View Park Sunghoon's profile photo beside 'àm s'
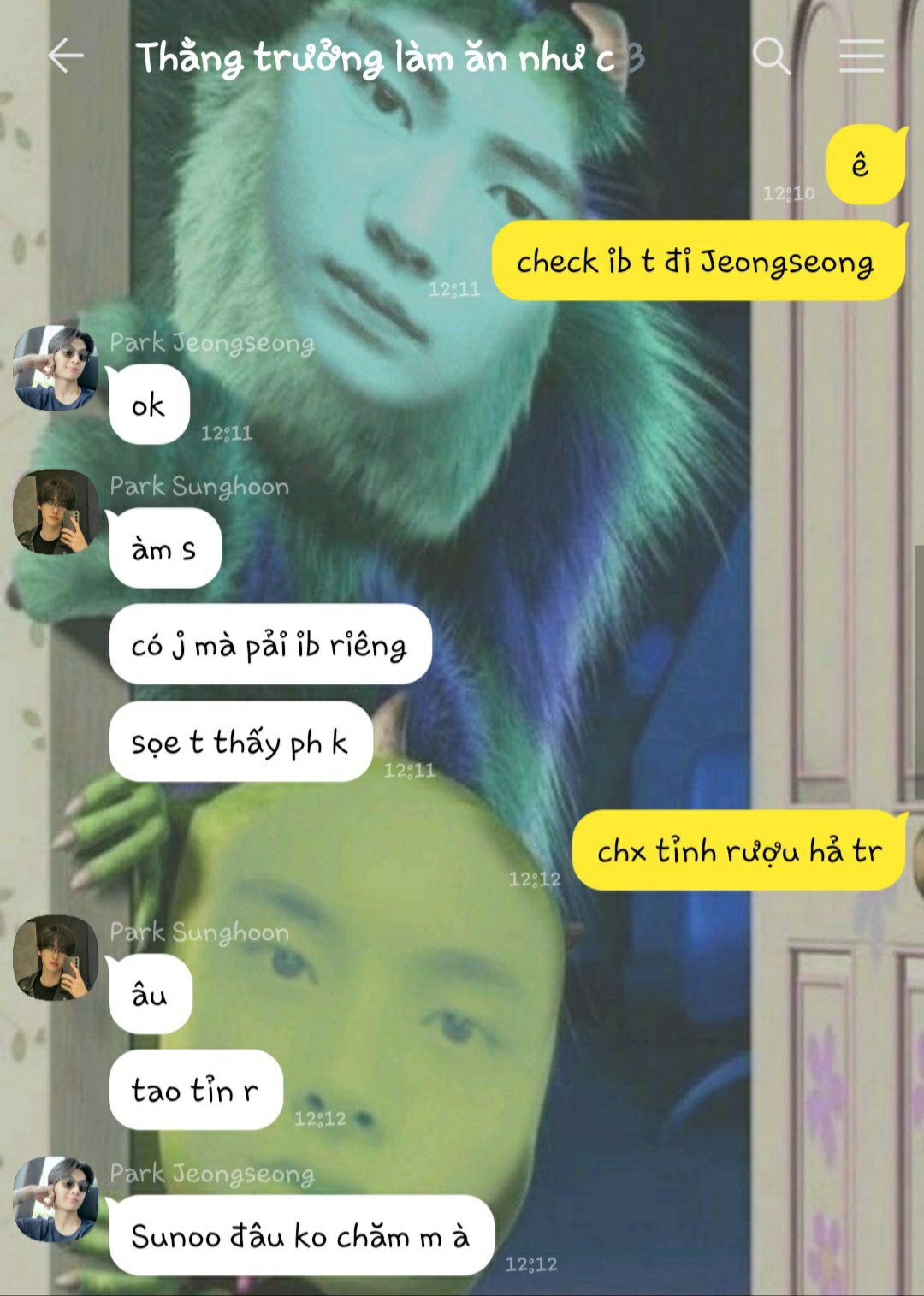This screenshot has width=924, height=1296. coord(56,512)
